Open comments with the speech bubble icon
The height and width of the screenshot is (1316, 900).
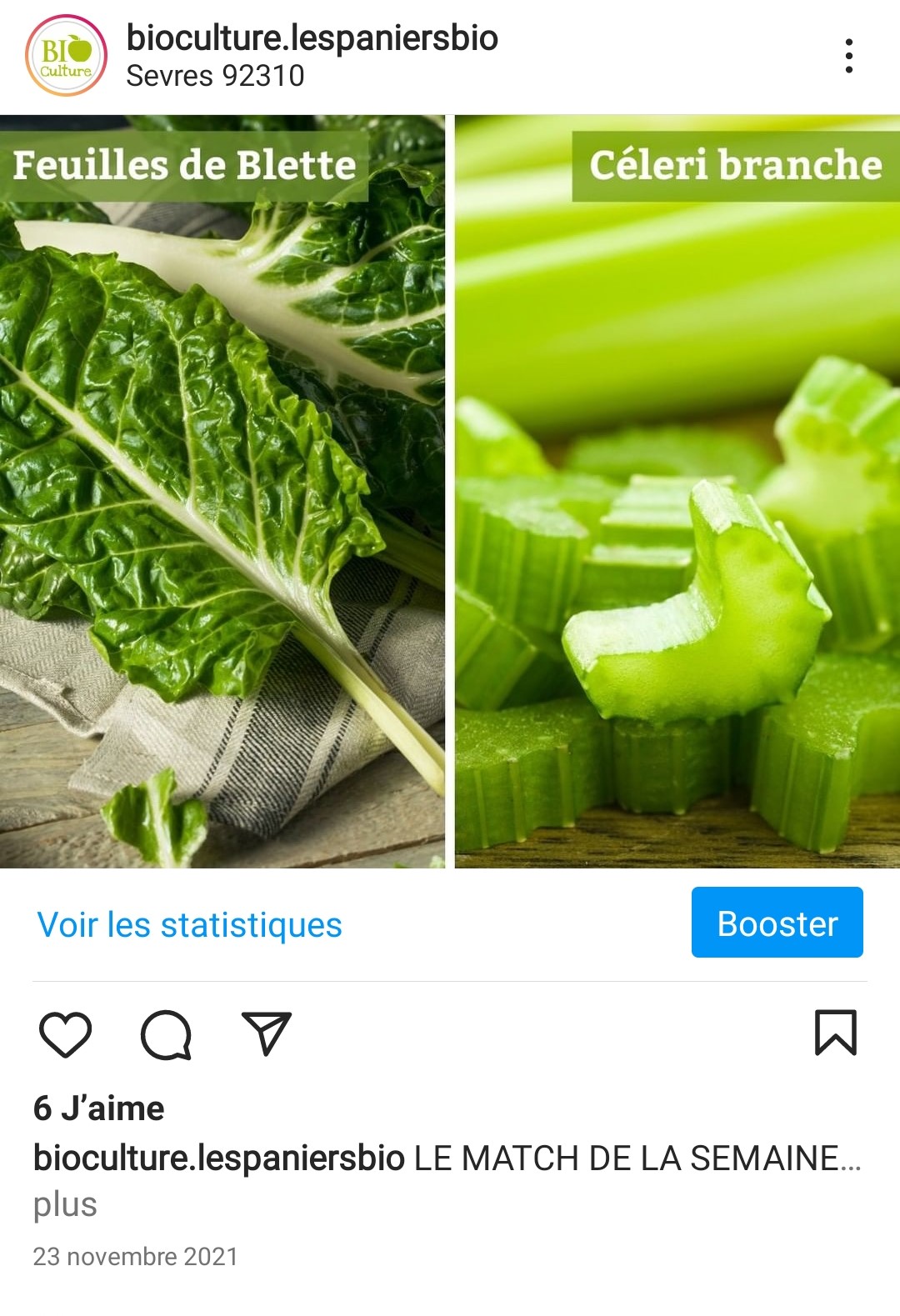[x=166, y=1034]
